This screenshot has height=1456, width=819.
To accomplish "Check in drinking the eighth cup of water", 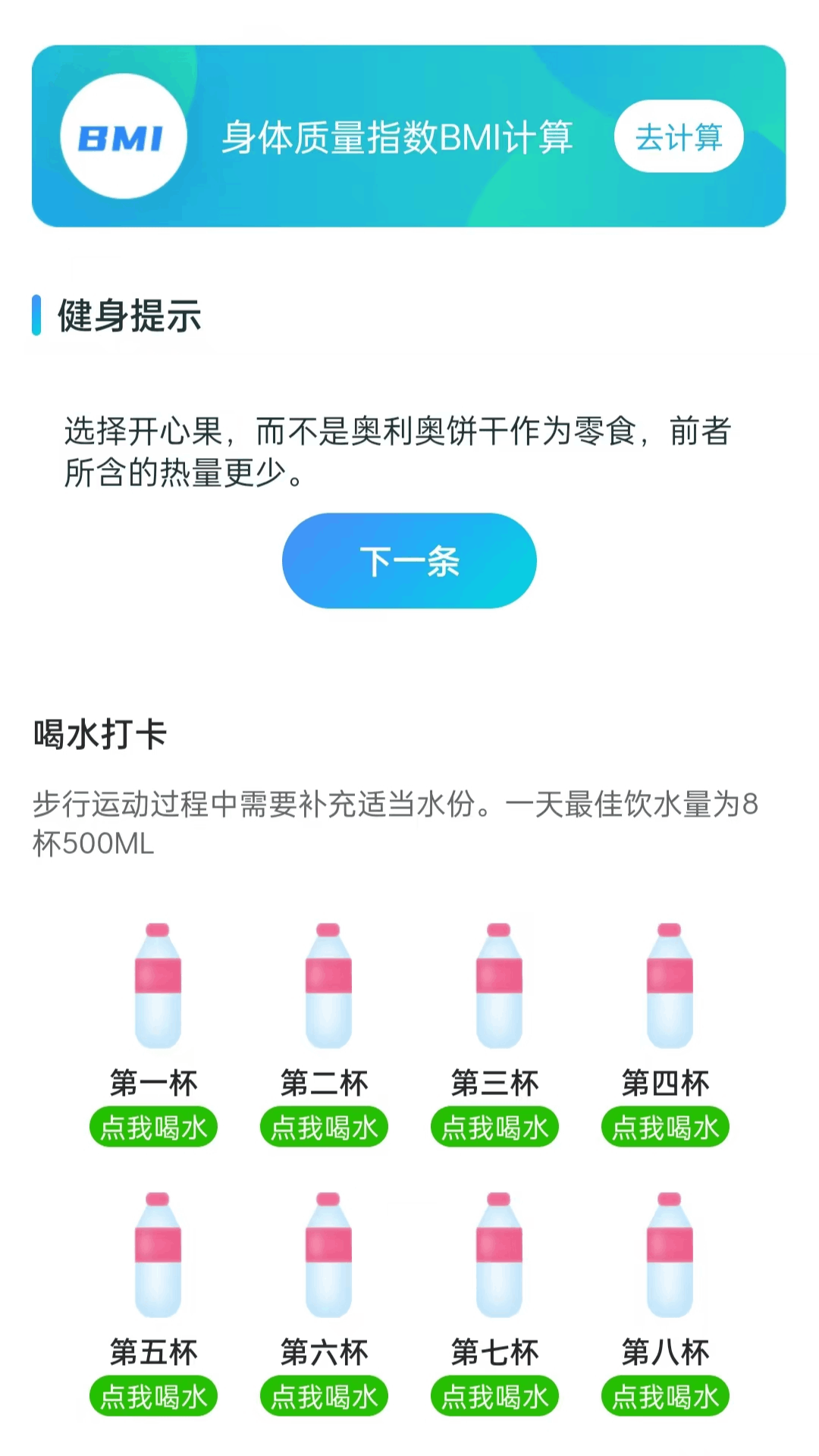I will (666, 1396).
